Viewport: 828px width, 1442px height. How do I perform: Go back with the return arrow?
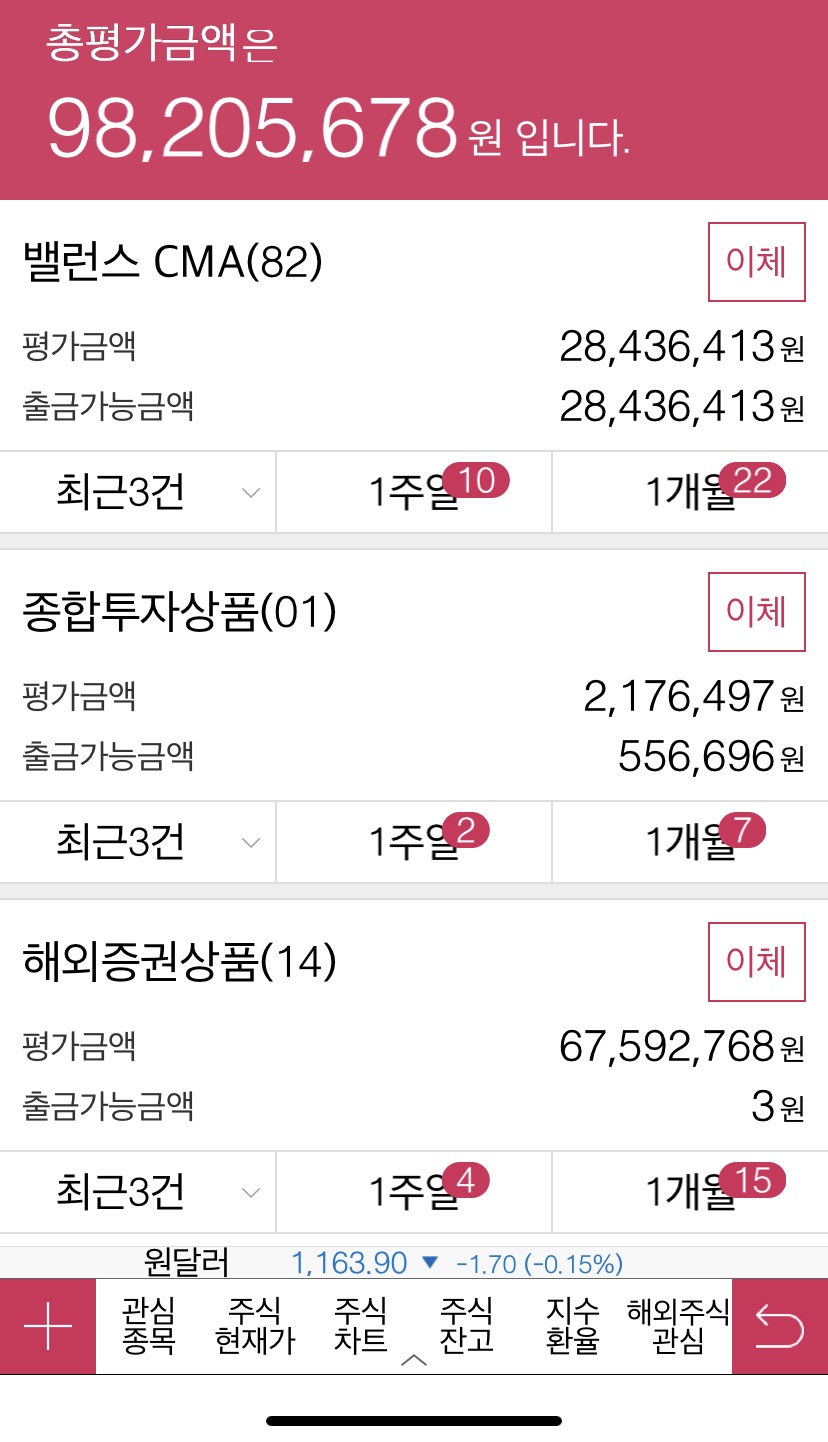(780, 1326)
